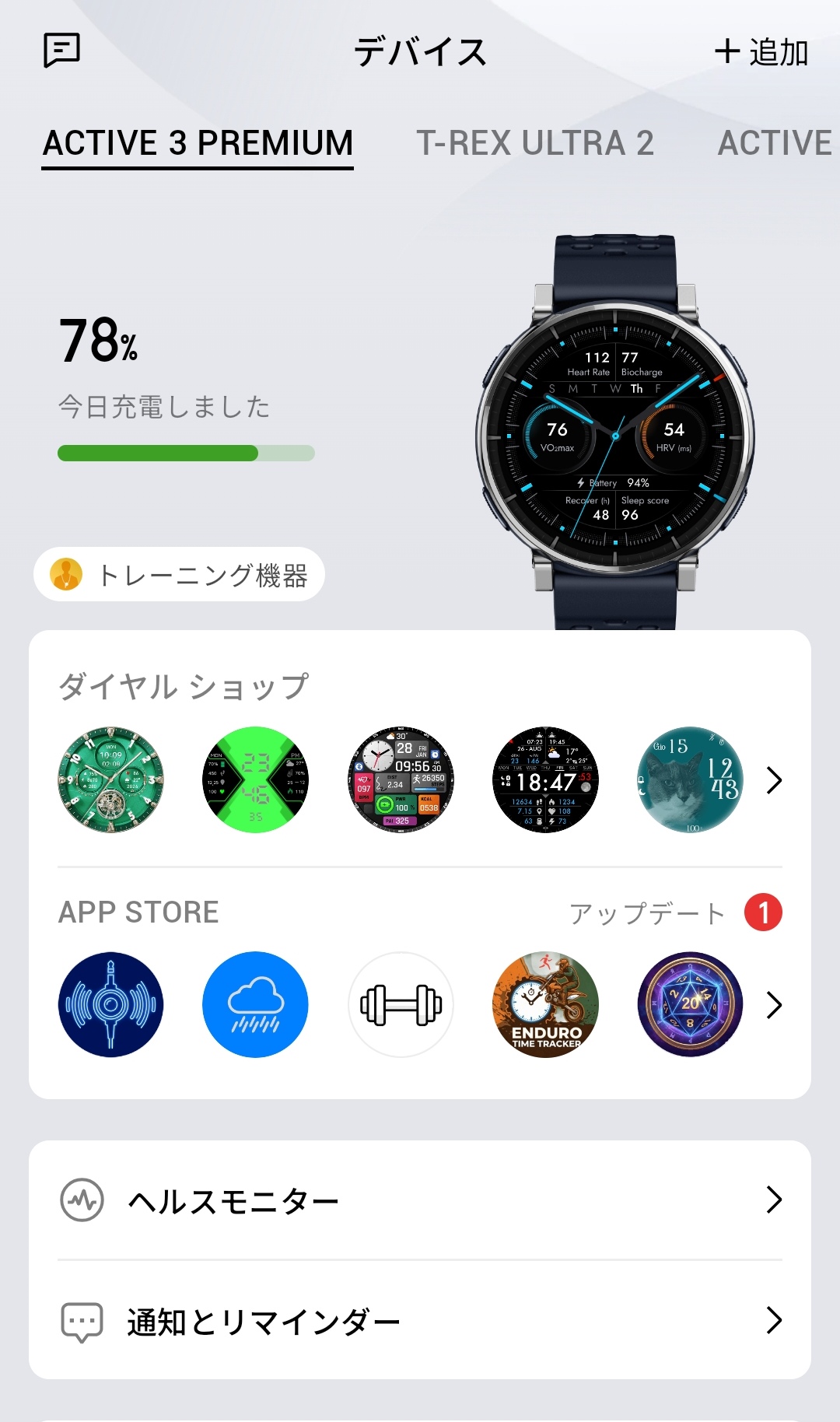This screenshot has height=1422, width=840.
Task: Tap 追加 to add a device
Action: (761, 52)
